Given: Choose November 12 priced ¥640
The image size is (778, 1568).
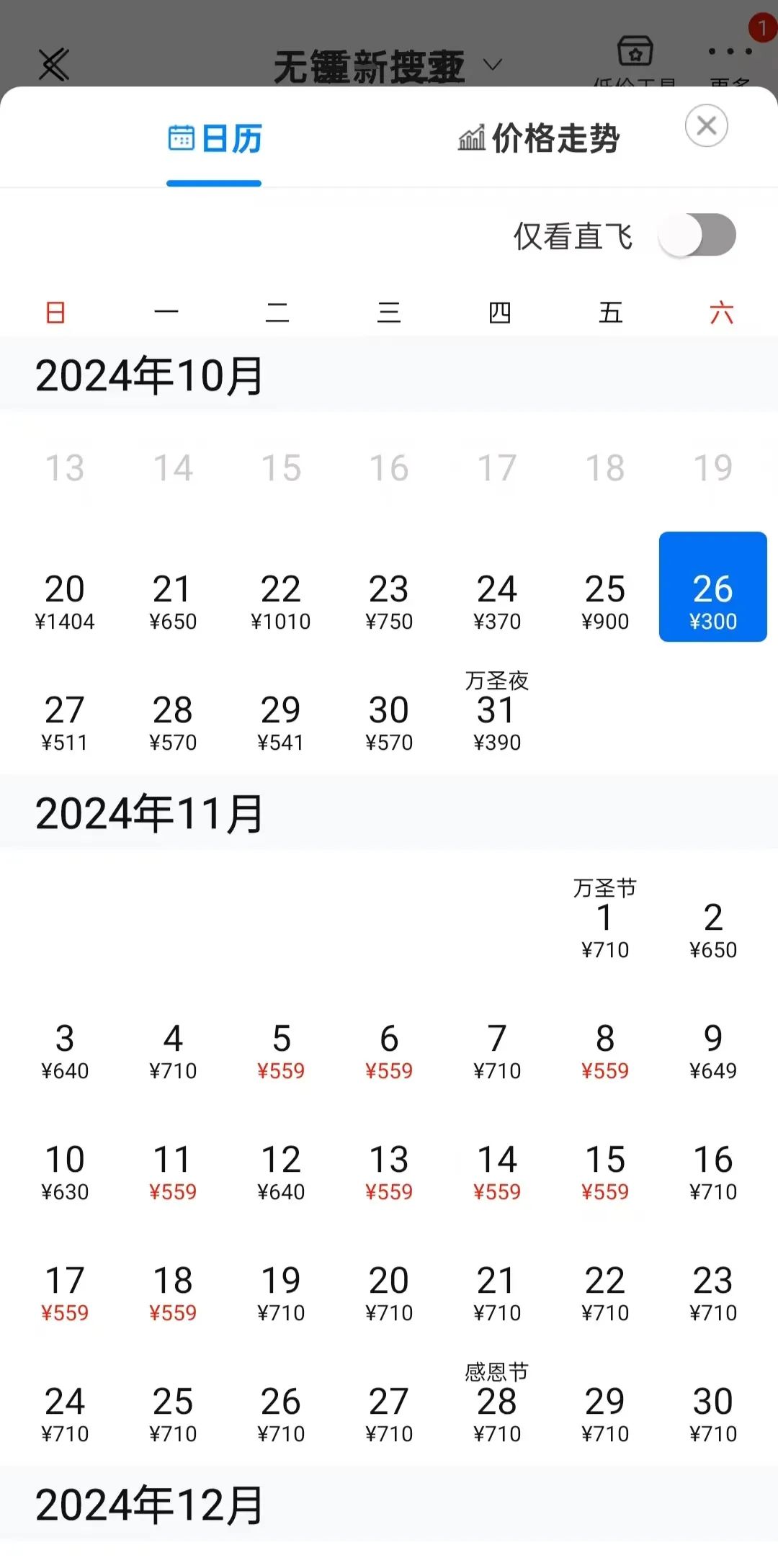Looking at the screenshot, I should 281,1171.
